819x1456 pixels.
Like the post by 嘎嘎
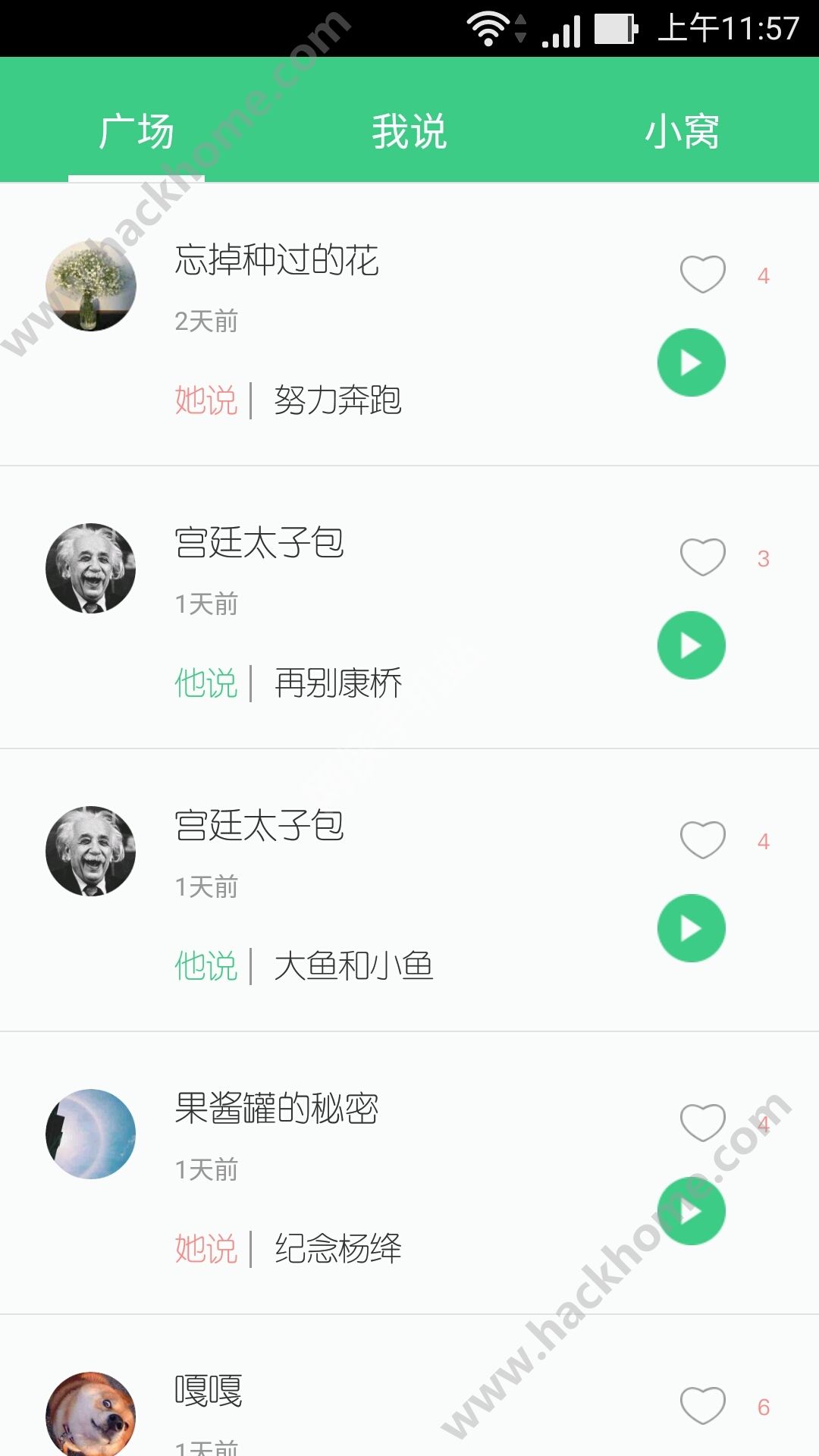pyautogui.click(x=703, y=1405)
